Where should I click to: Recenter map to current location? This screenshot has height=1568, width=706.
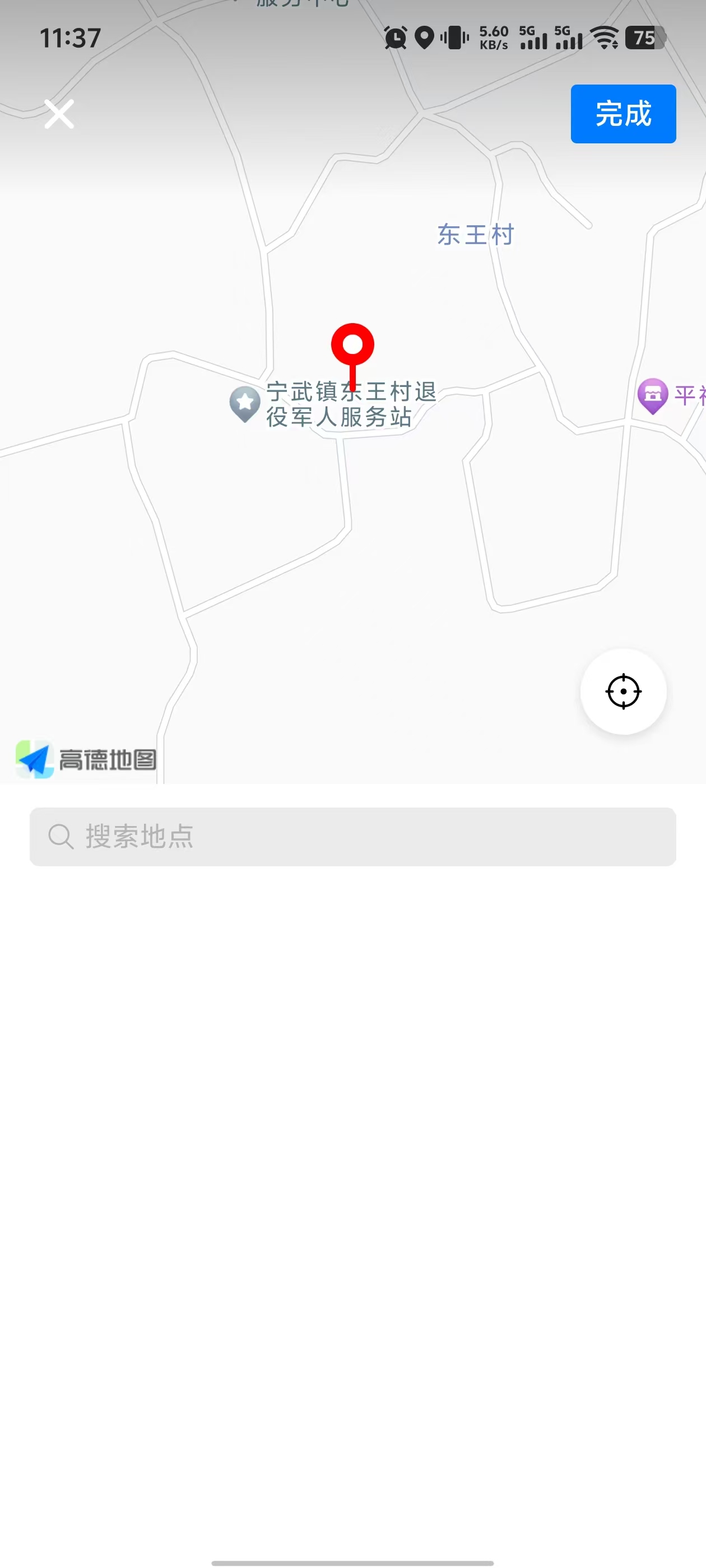tap(623, 692)
